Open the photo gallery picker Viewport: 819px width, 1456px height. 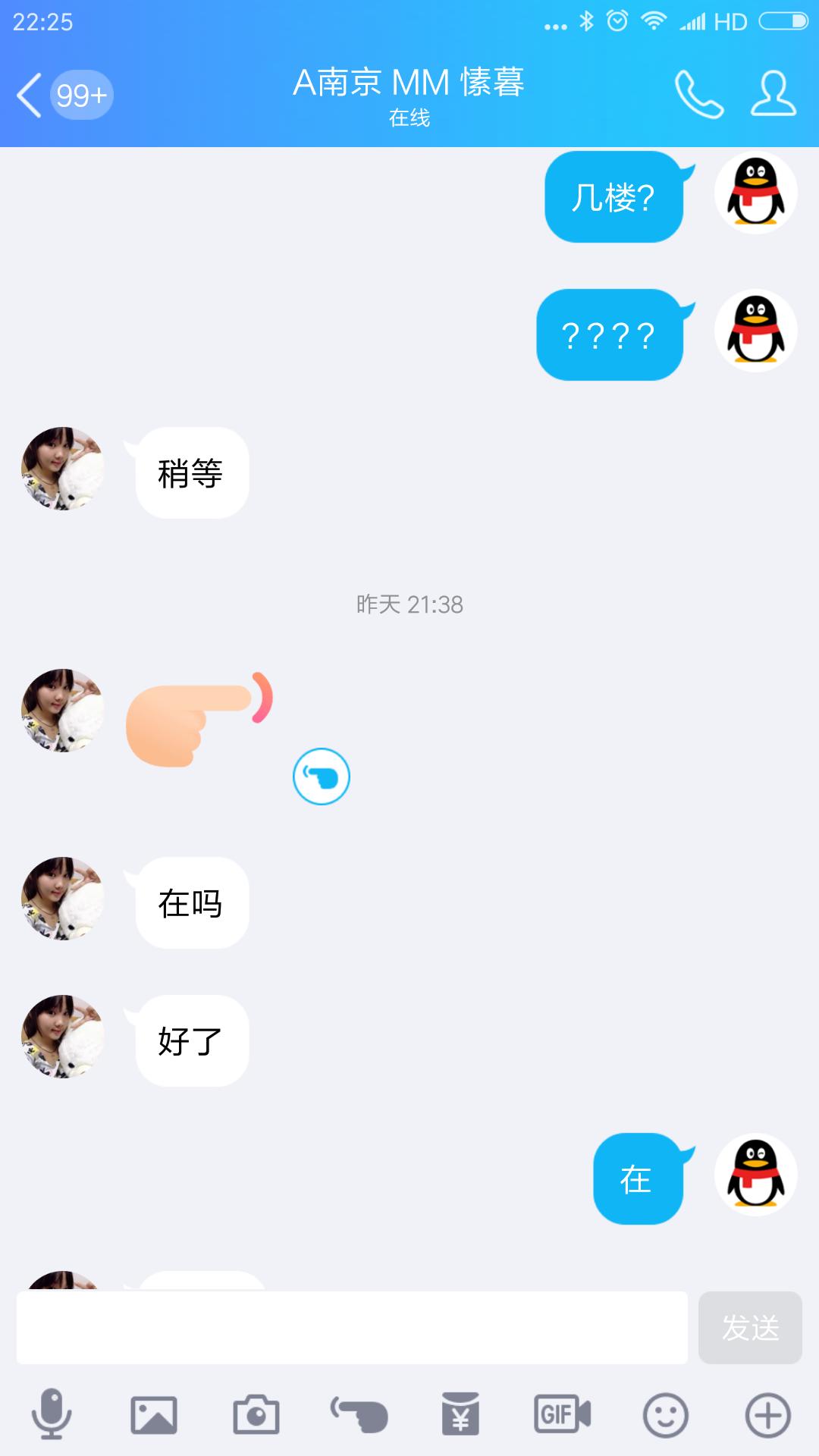point(154,1415)
